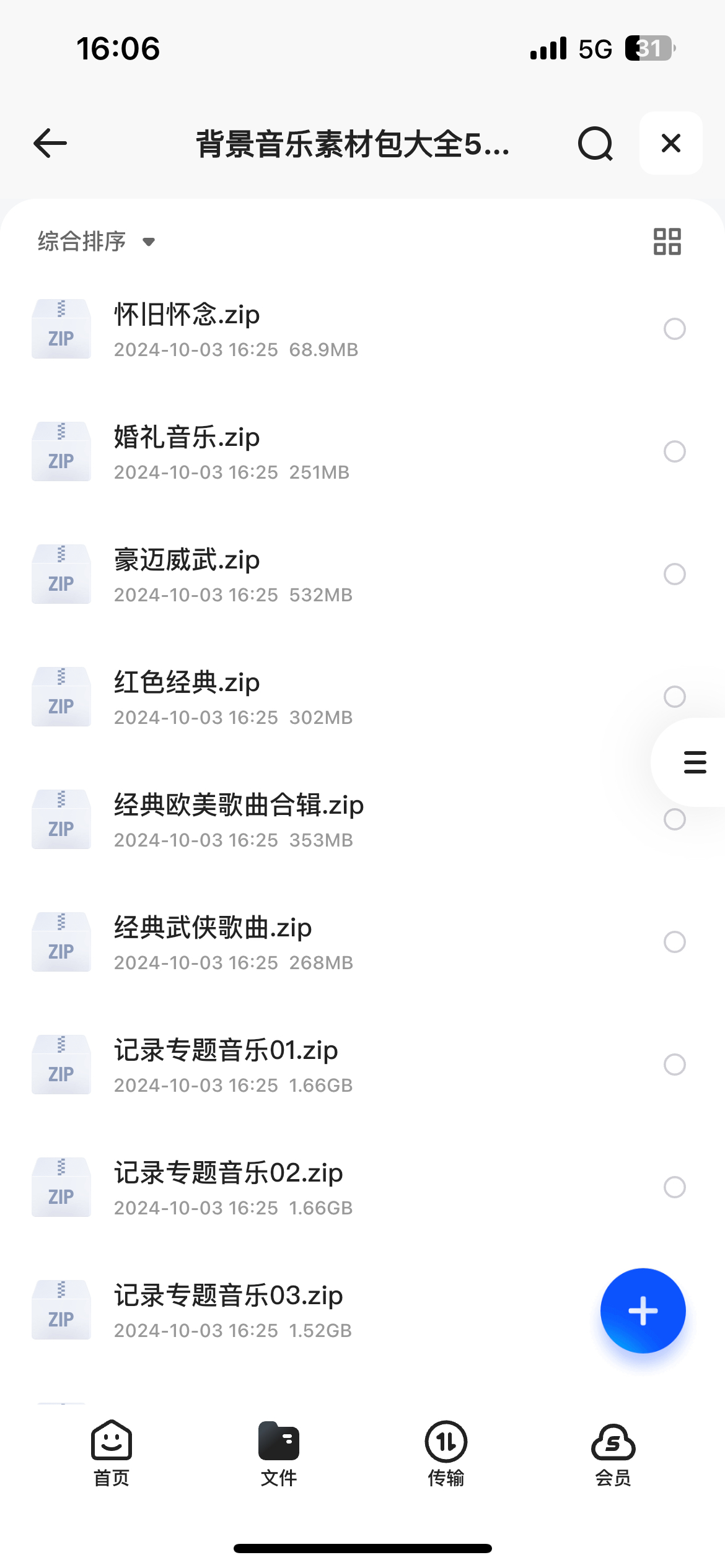Open search in this folder
The height and width of the screenshot is (1568, 725).
click(x=595, y=143)
